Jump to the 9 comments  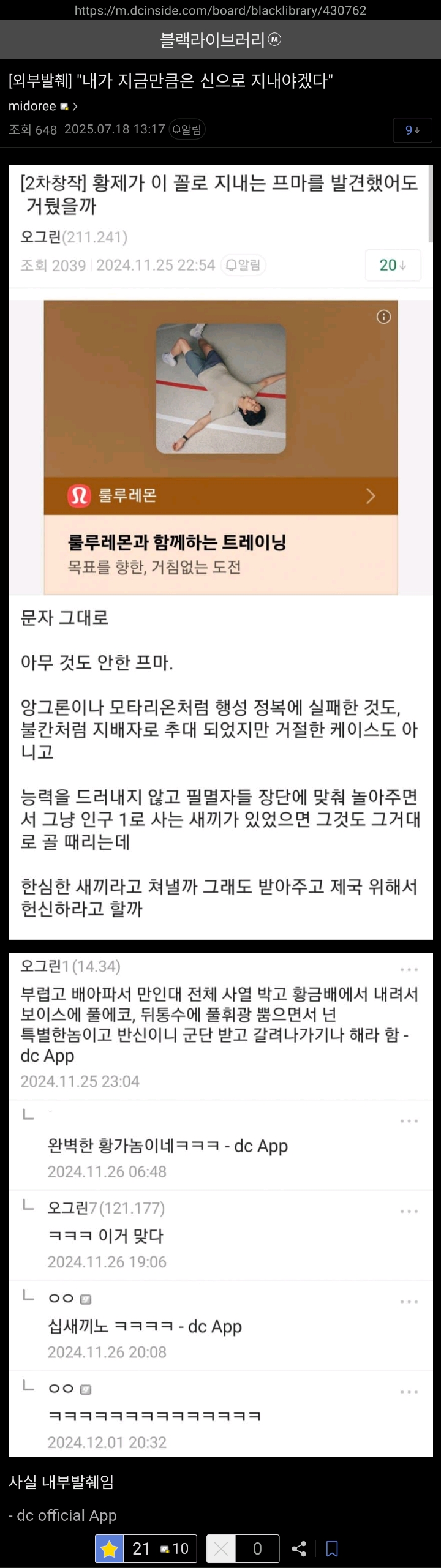[x=412, y=130]
